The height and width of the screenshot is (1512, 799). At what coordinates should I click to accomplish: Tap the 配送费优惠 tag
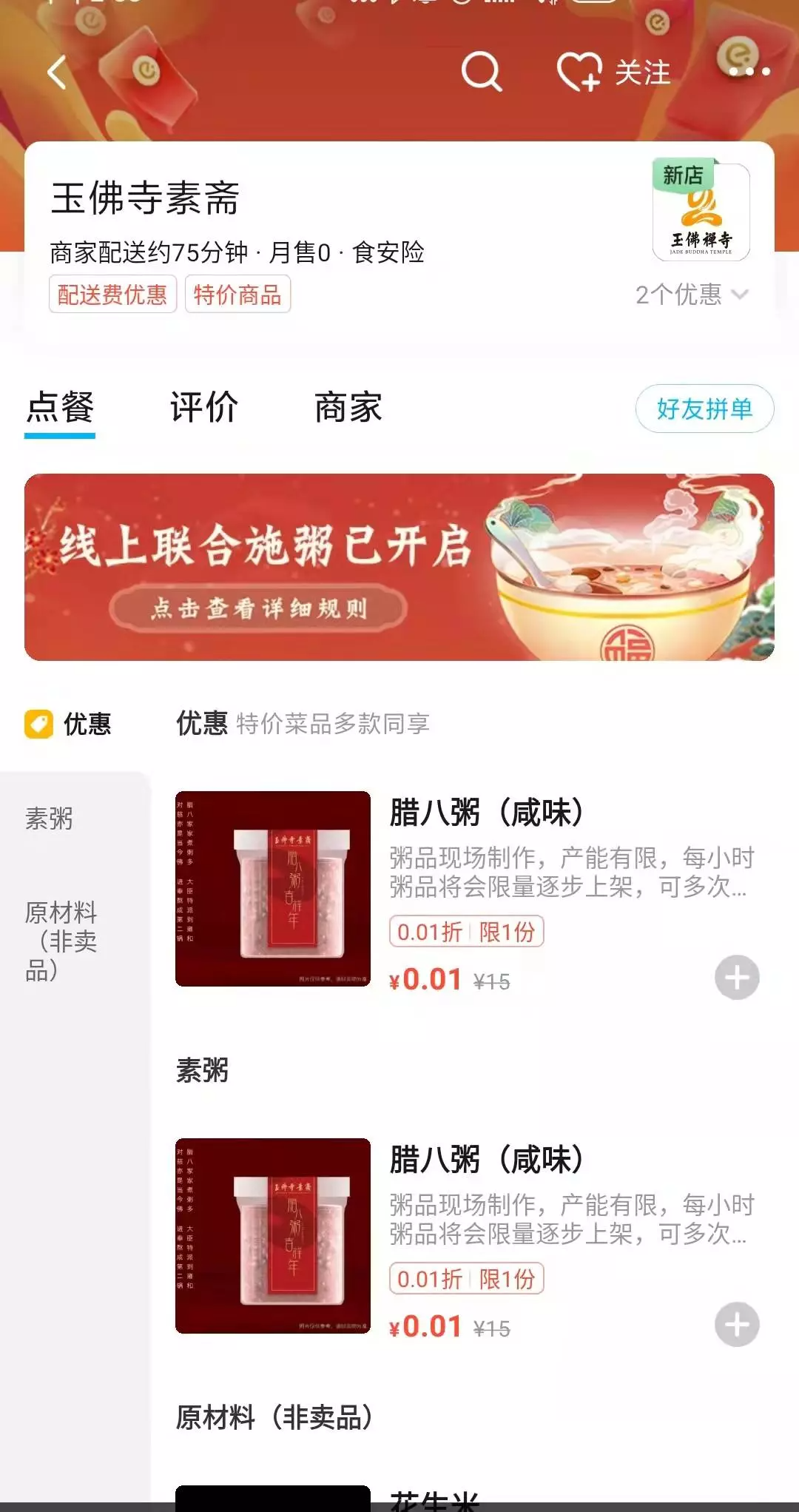pos(112,295)
